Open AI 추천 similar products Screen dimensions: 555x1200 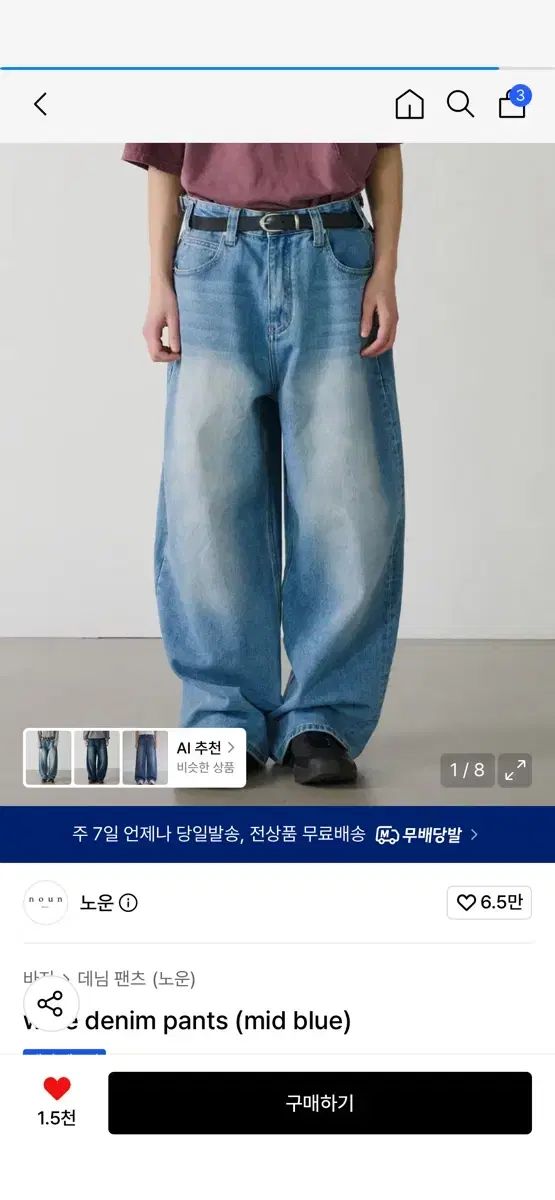tap(206, 757)
